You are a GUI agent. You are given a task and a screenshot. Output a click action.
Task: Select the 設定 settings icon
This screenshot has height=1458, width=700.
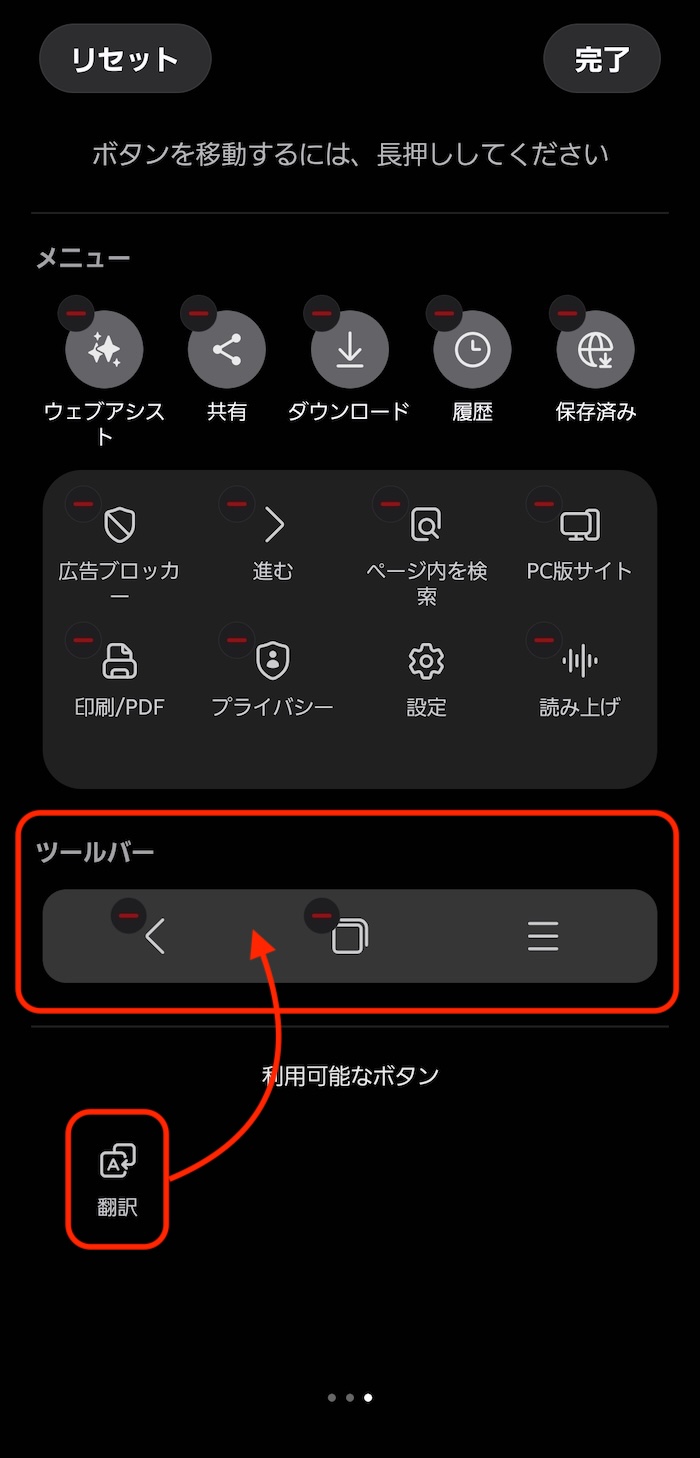pos(426,661)
